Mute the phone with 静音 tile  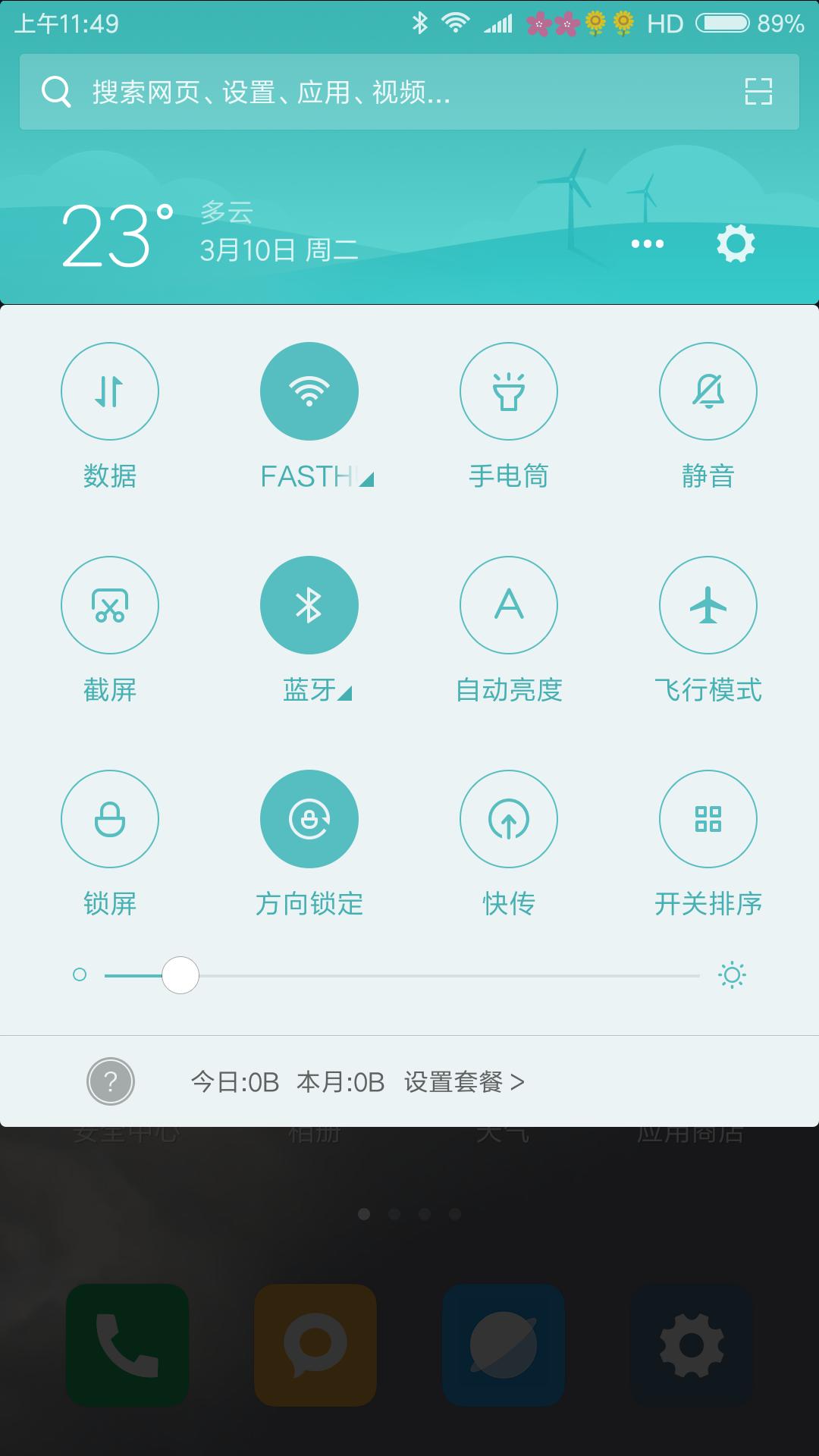click(x=708, y=391)
